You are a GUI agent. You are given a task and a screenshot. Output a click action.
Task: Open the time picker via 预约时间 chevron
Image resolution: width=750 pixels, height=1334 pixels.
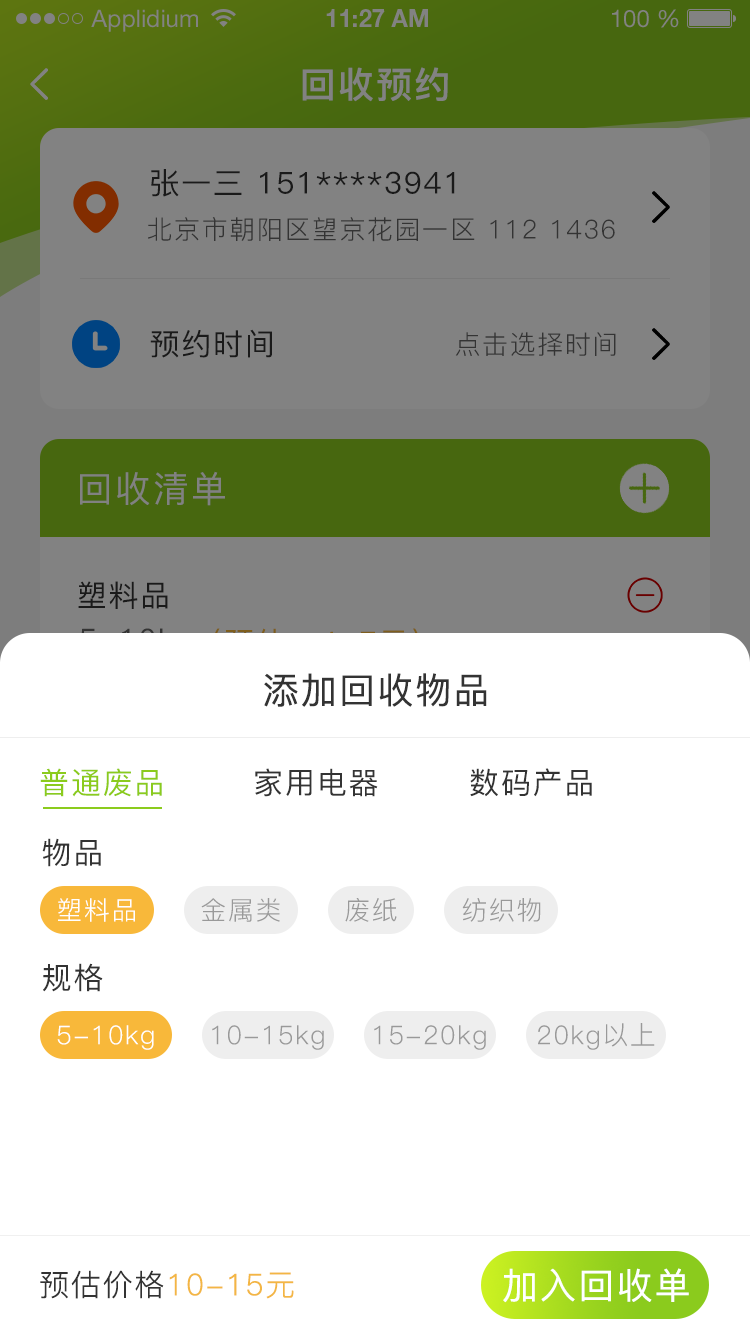659,344
